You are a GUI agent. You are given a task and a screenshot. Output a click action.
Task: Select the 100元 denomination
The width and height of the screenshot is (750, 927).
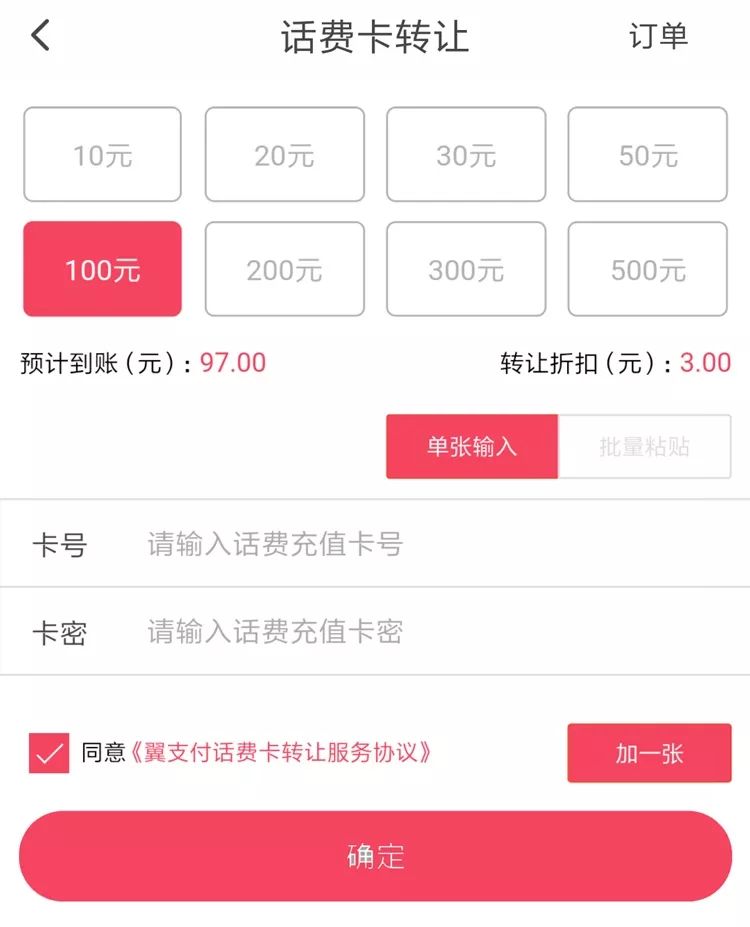[102, 269]
